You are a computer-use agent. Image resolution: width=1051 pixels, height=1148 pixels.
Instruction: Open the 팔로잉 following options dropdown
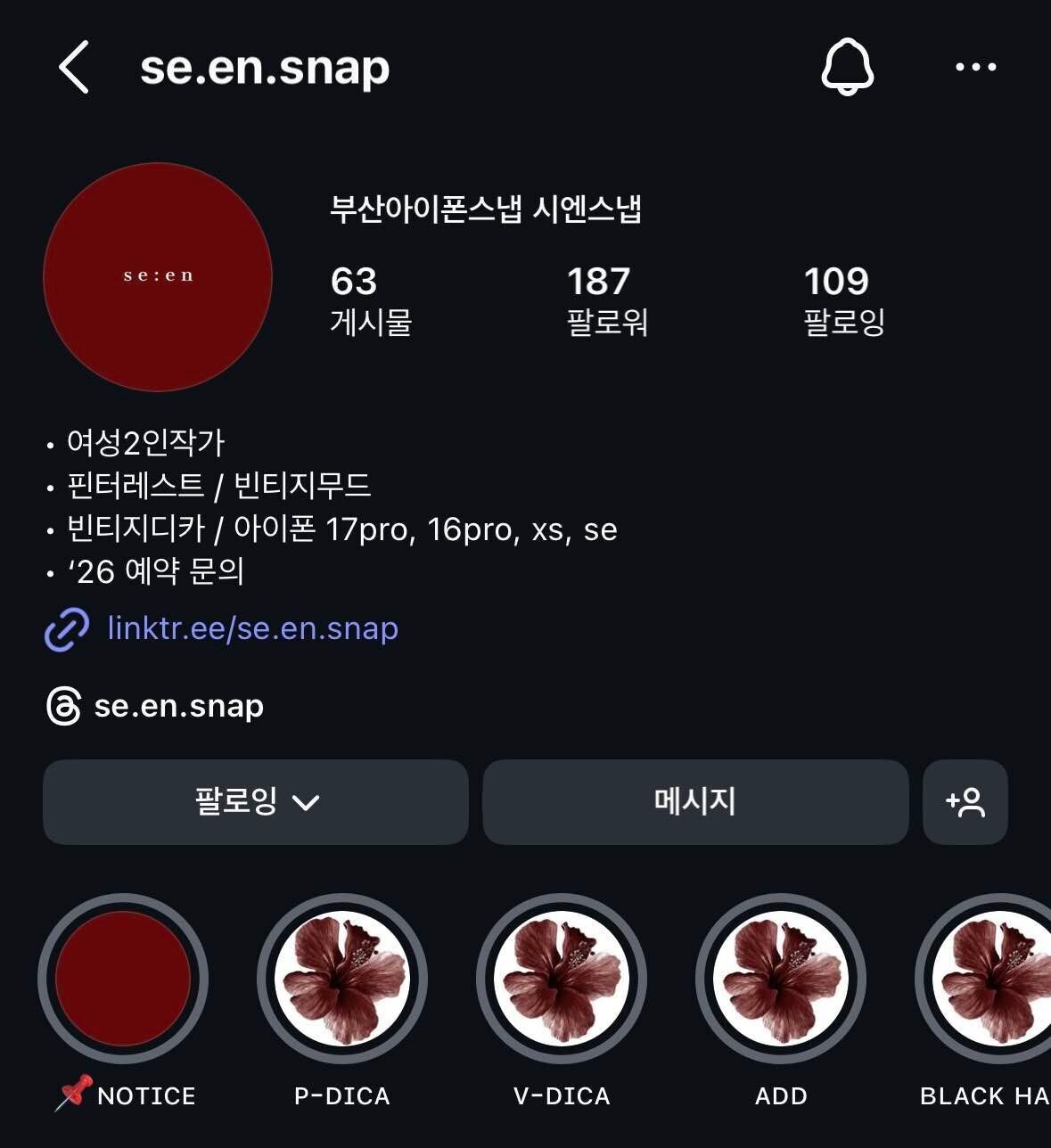[x=254, y=802]
